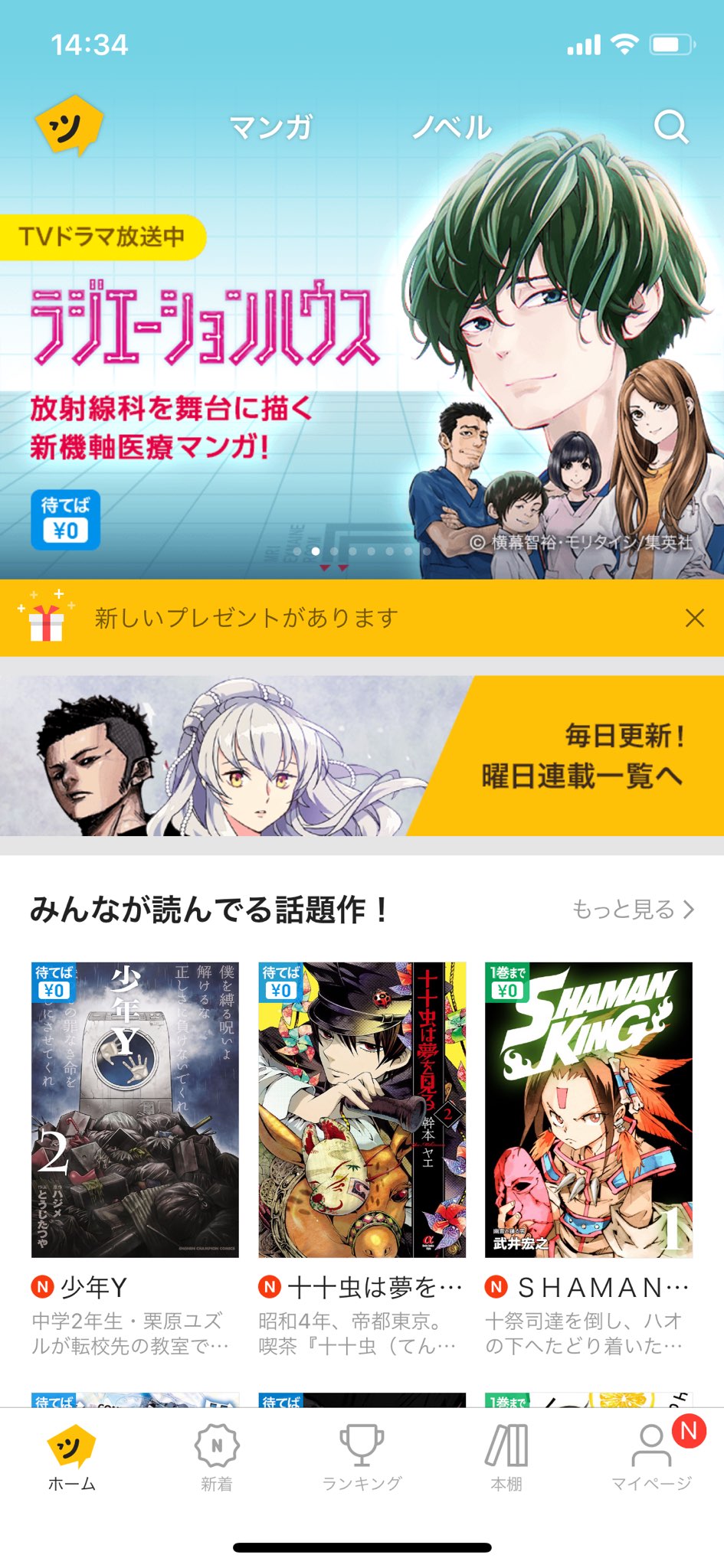Open the search magnifier icon
This screenshot has width=724, height=1568.
pyautogui.click(x=671, y=127)
